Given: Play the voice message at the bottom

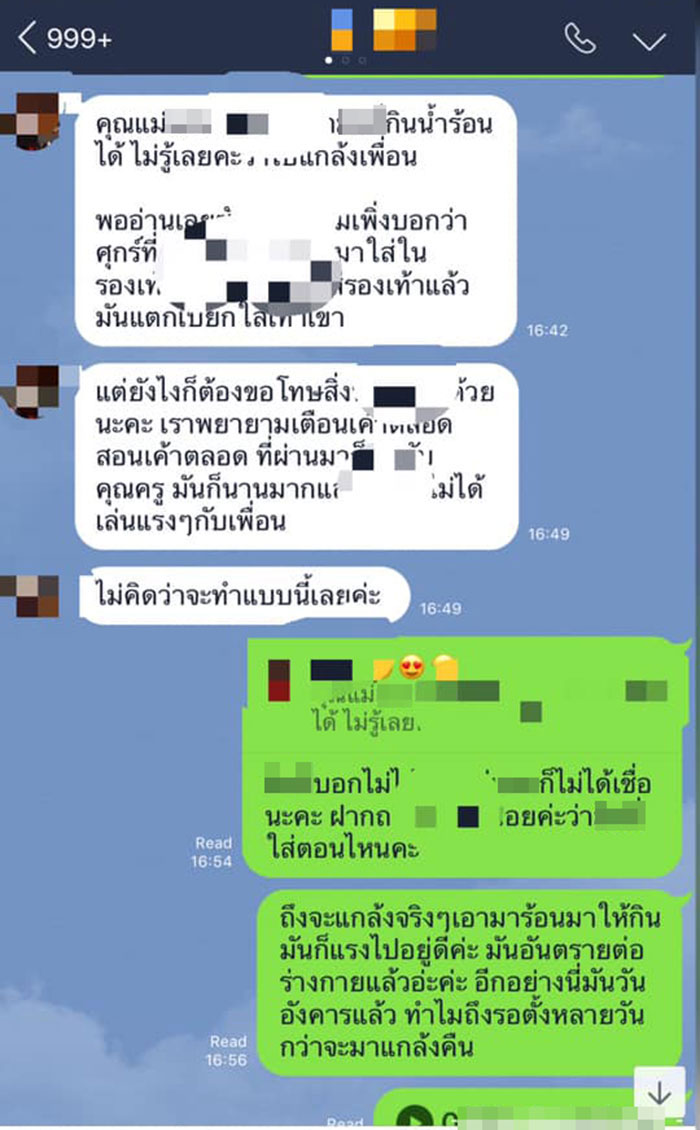Looking at the screenshot, I should coord(412,1118).
